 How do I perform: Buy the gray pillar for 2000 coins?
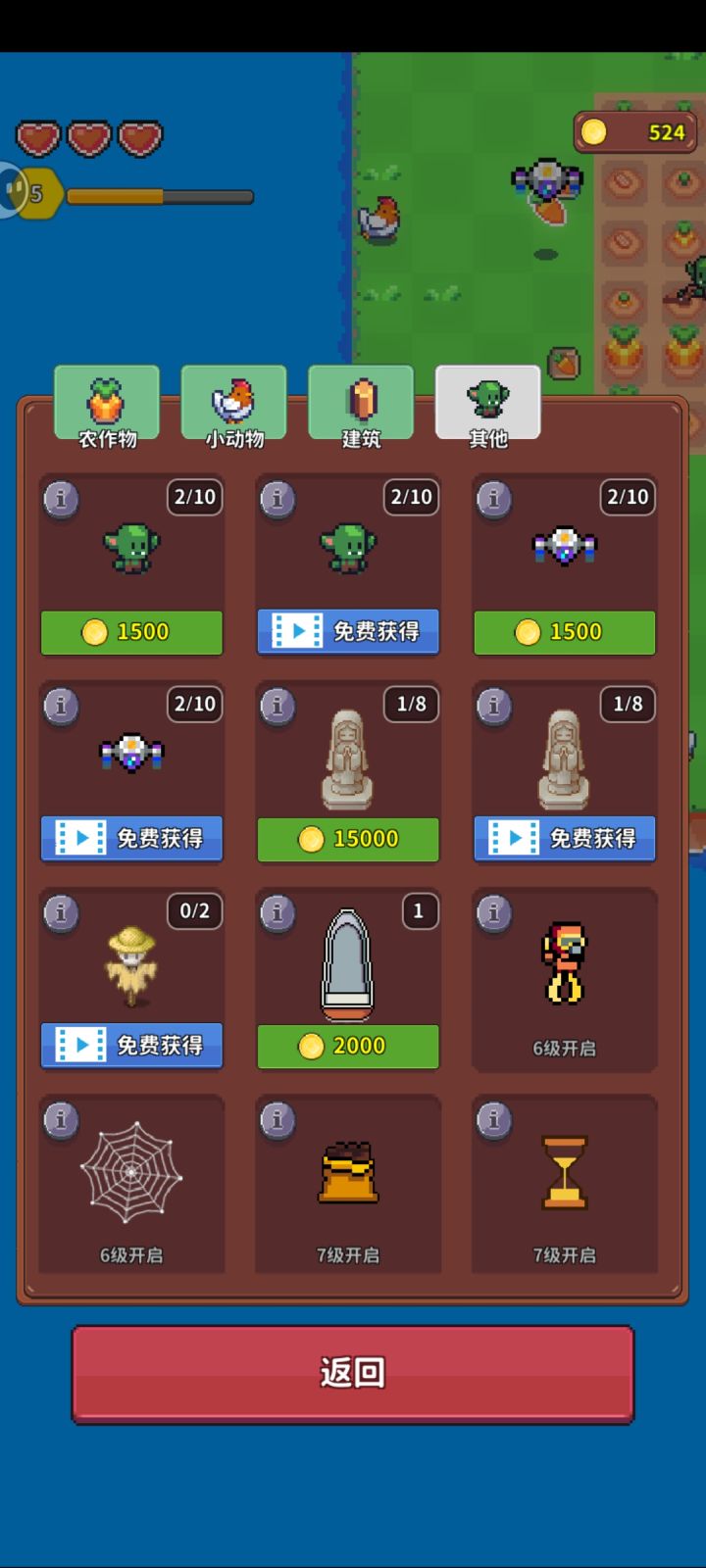pyautogui.click(x=348, y=1046)
